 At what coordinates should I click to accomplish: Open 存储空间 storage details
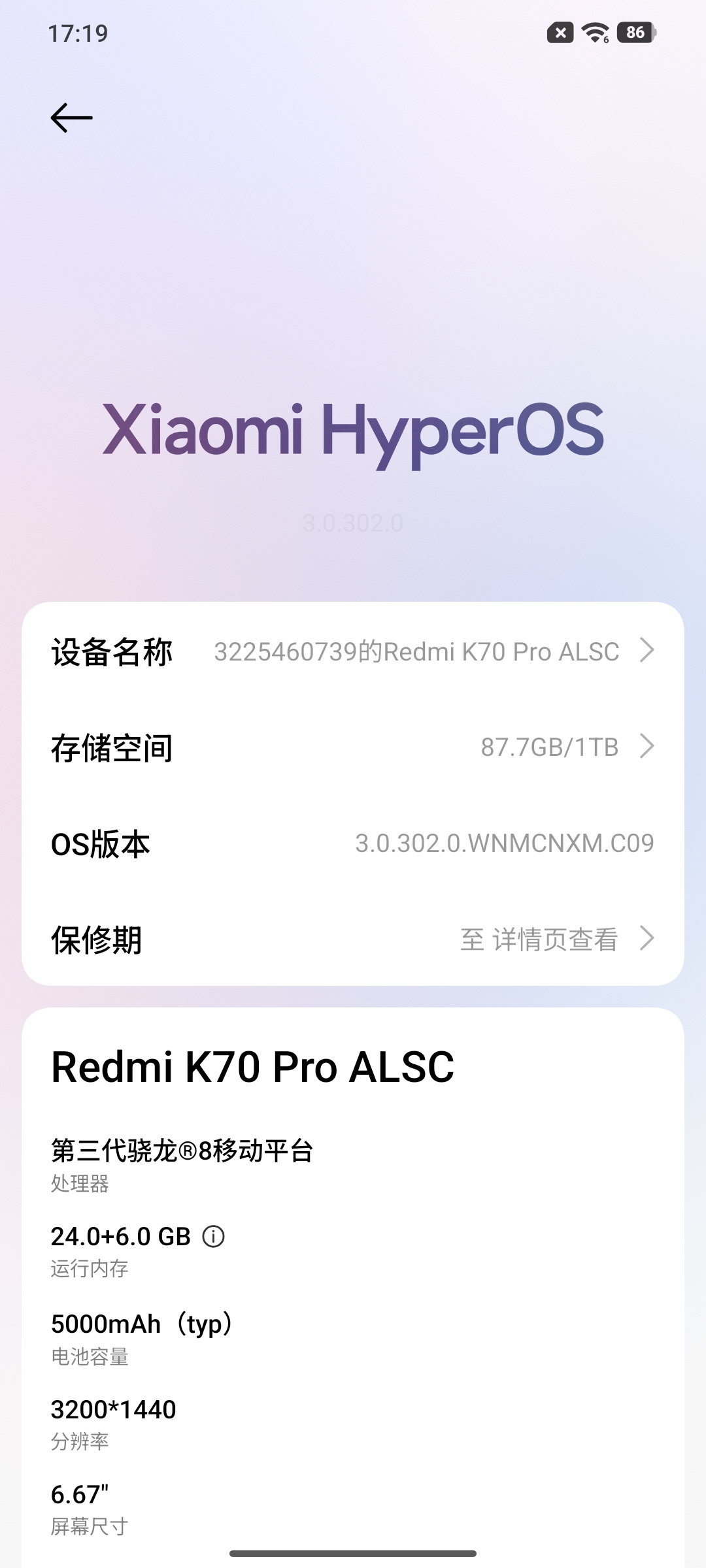click(x=353, y=747)
